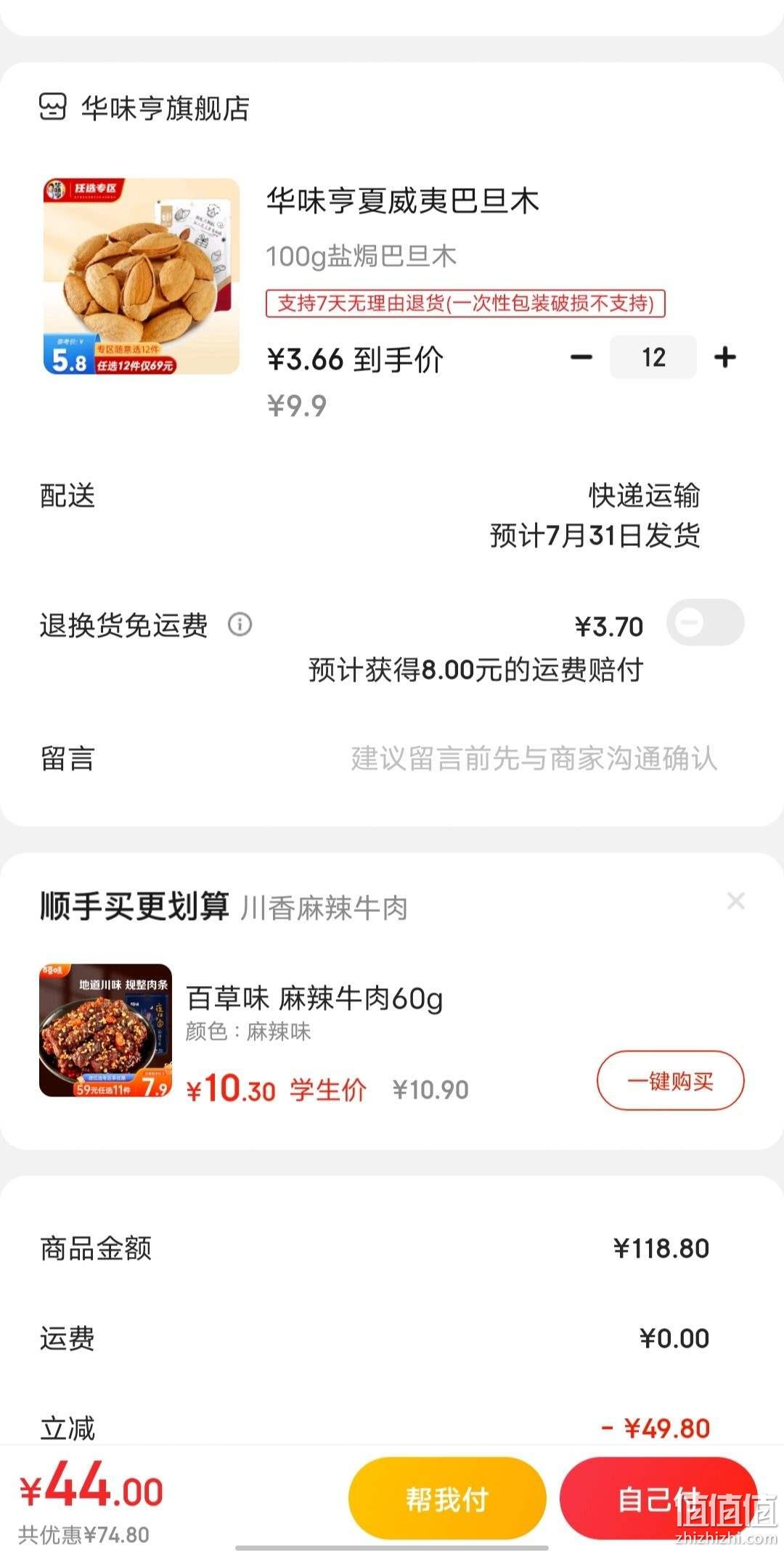Open the 华味亨夏威夷巴旦木 product image
Screen dimensions: 784x1551
141,276
